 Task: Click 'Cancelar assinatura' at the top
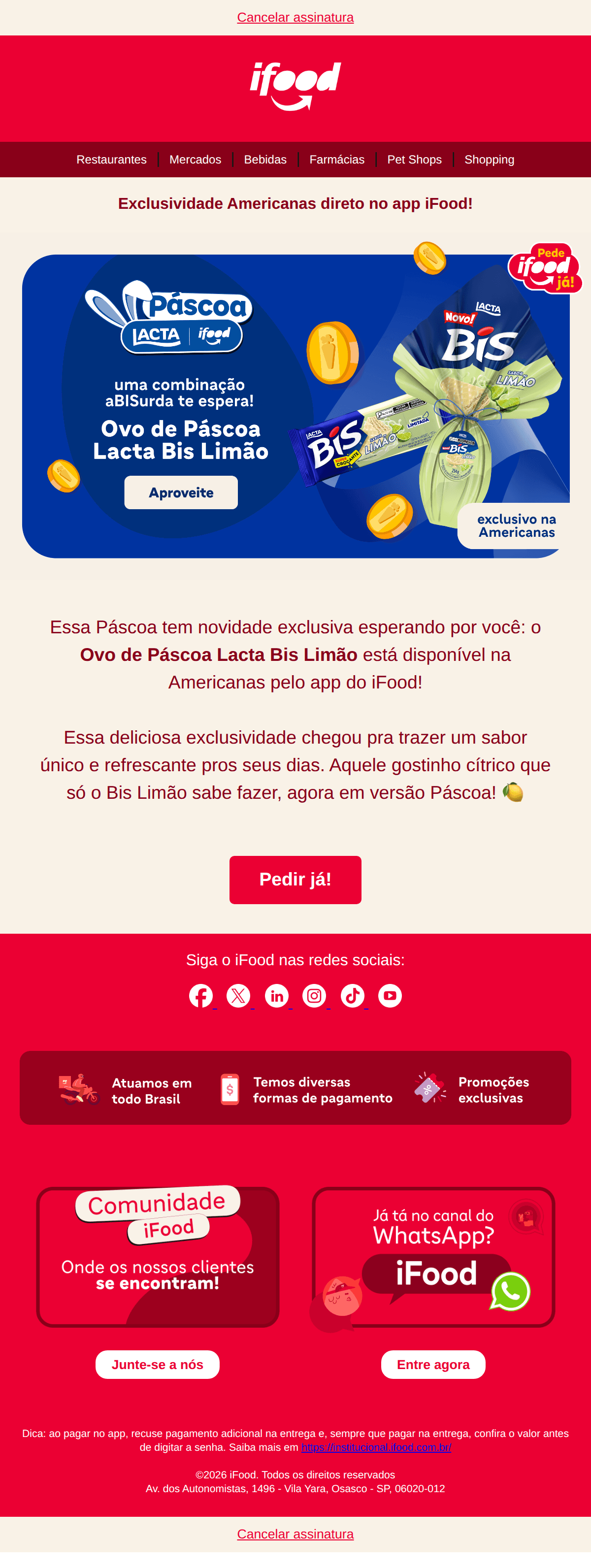coord(295,17)
